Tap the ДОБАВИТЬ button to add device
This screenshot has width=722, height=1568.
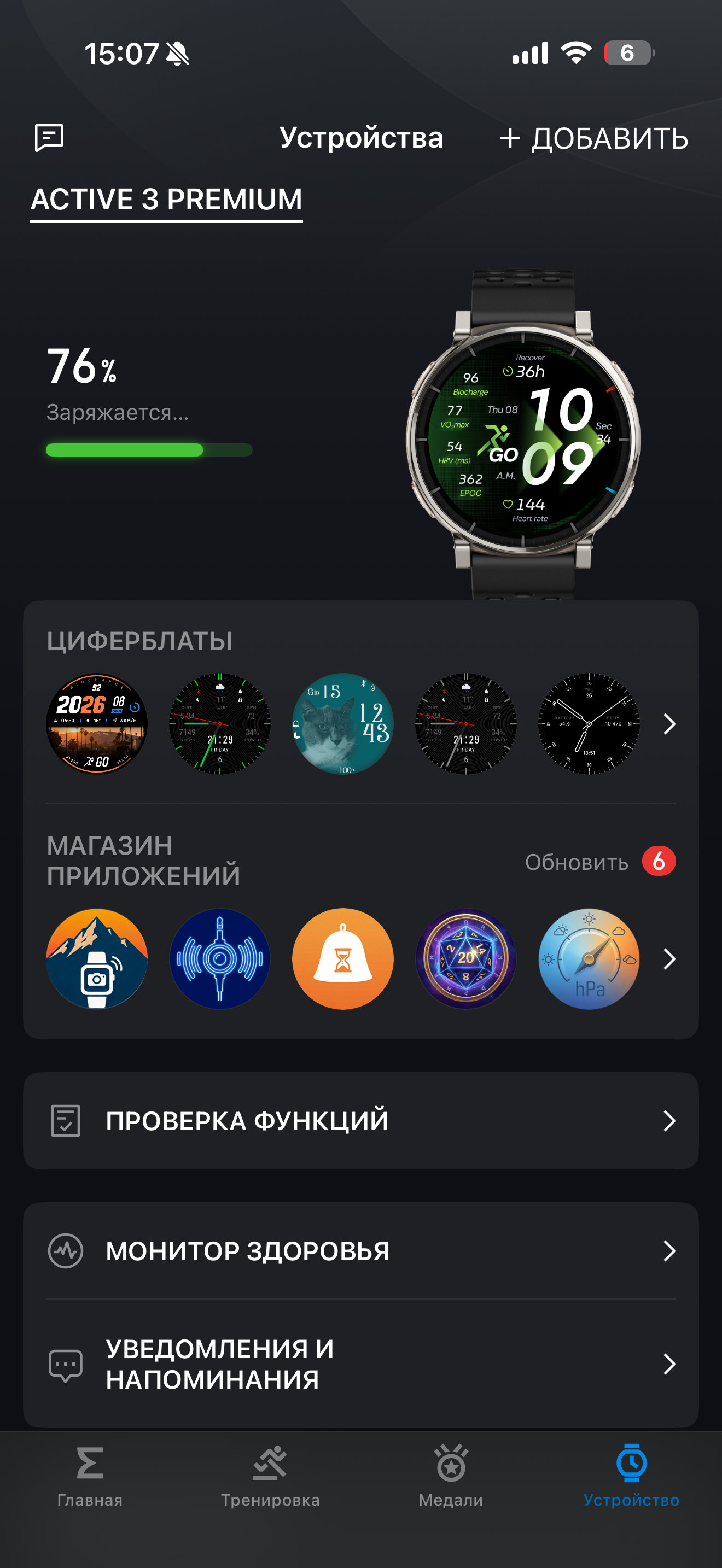pos(593,139)
